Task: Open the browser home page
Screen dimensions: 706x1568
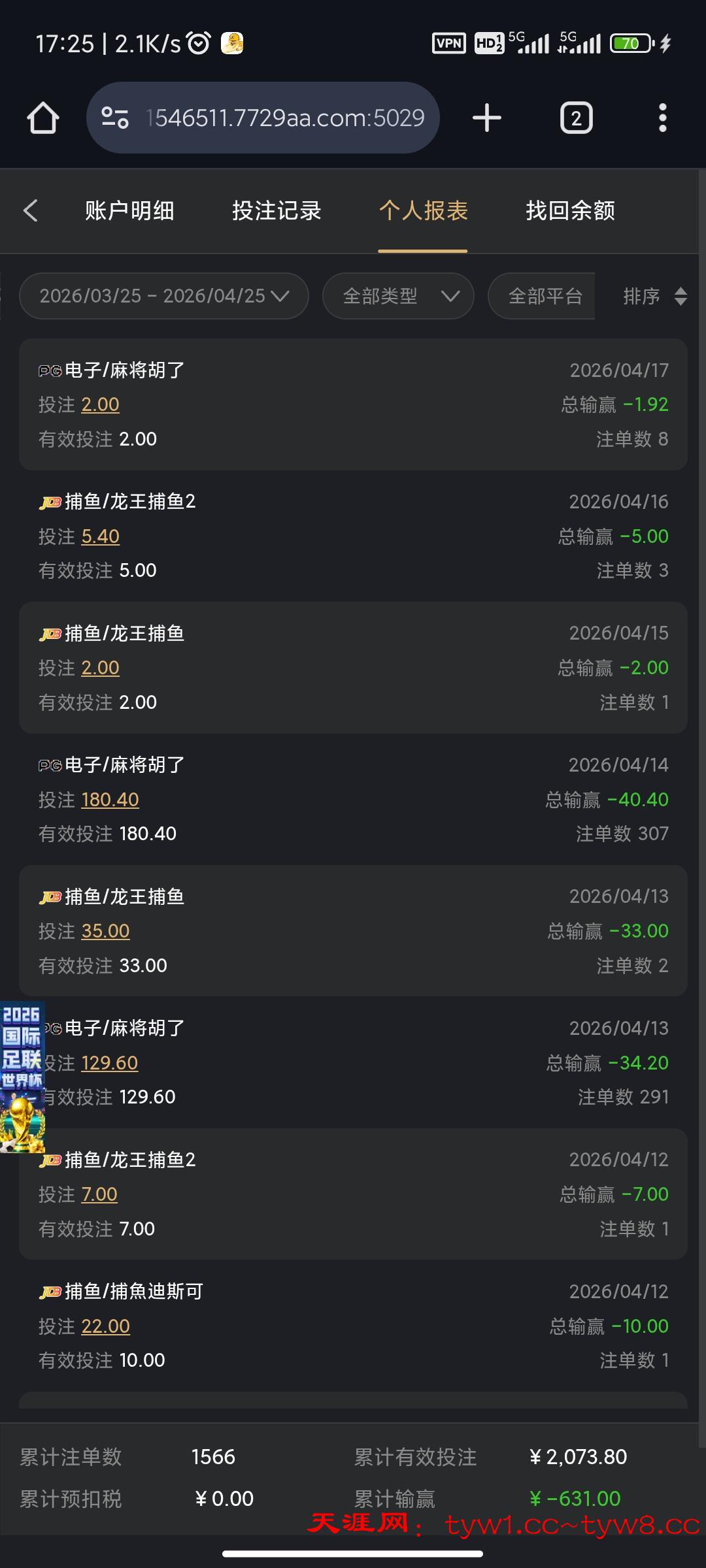Action: pos(43,118)
